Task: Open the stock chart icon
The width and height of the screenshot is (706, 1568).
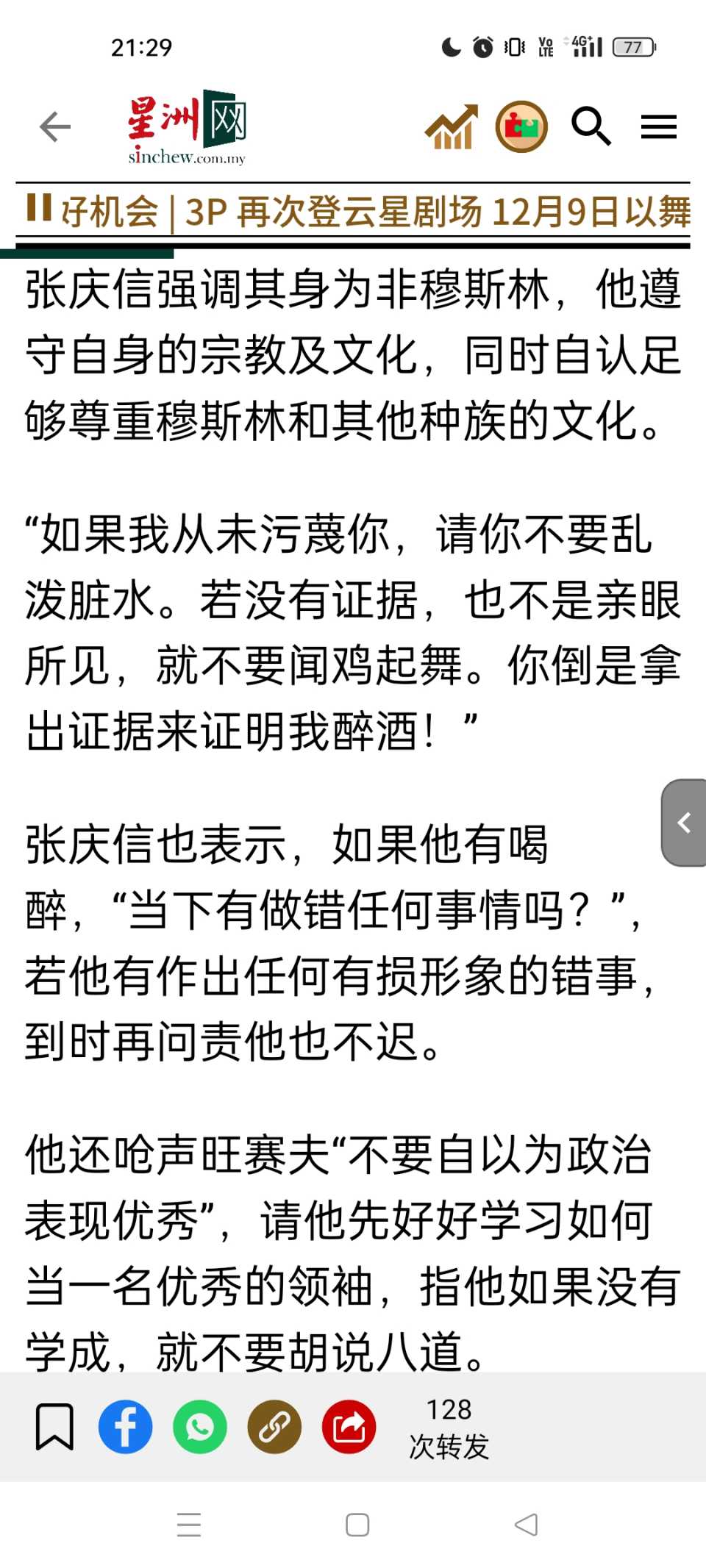Action: [x=451, y=127]
